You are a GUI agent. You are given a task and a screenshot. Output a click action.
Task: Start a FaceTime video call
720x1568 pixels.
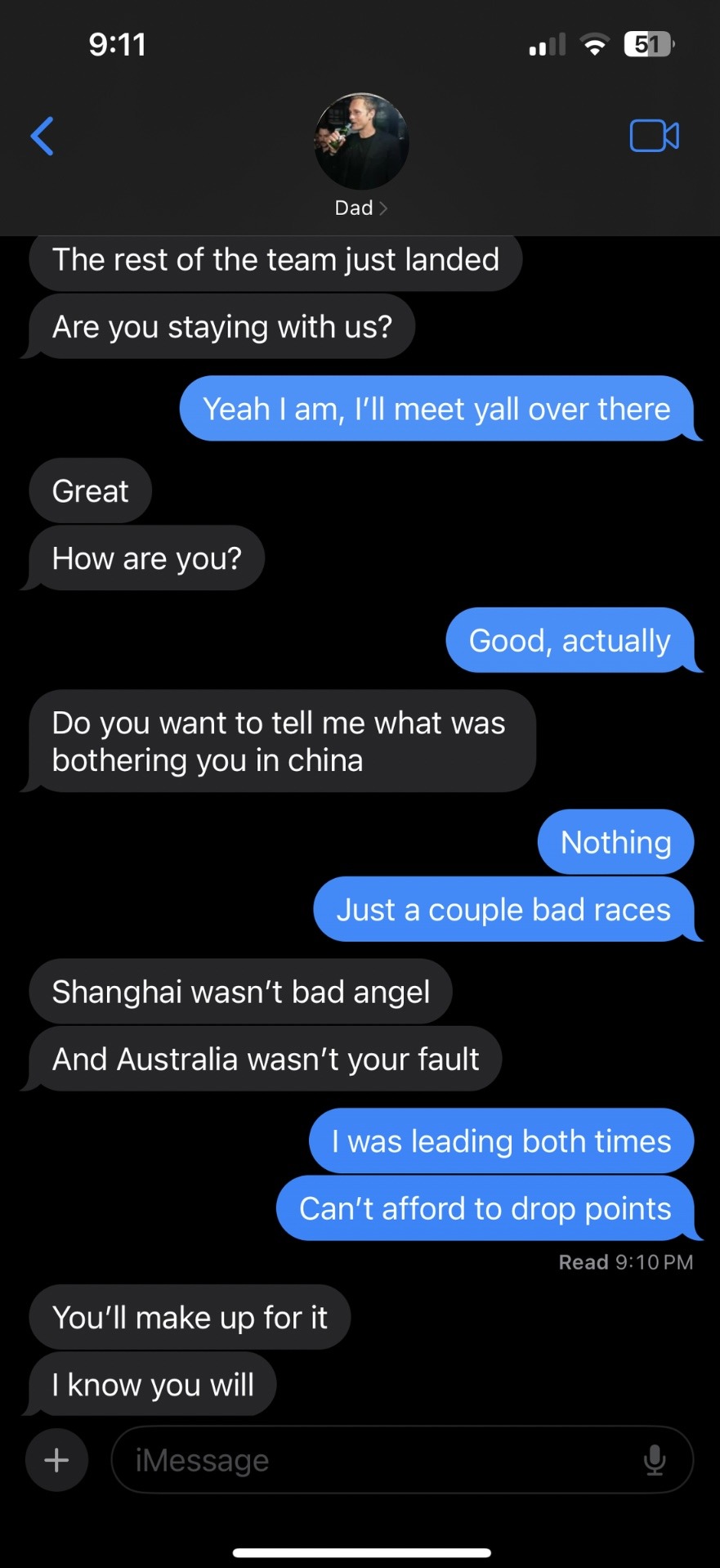tap(654, 136)
